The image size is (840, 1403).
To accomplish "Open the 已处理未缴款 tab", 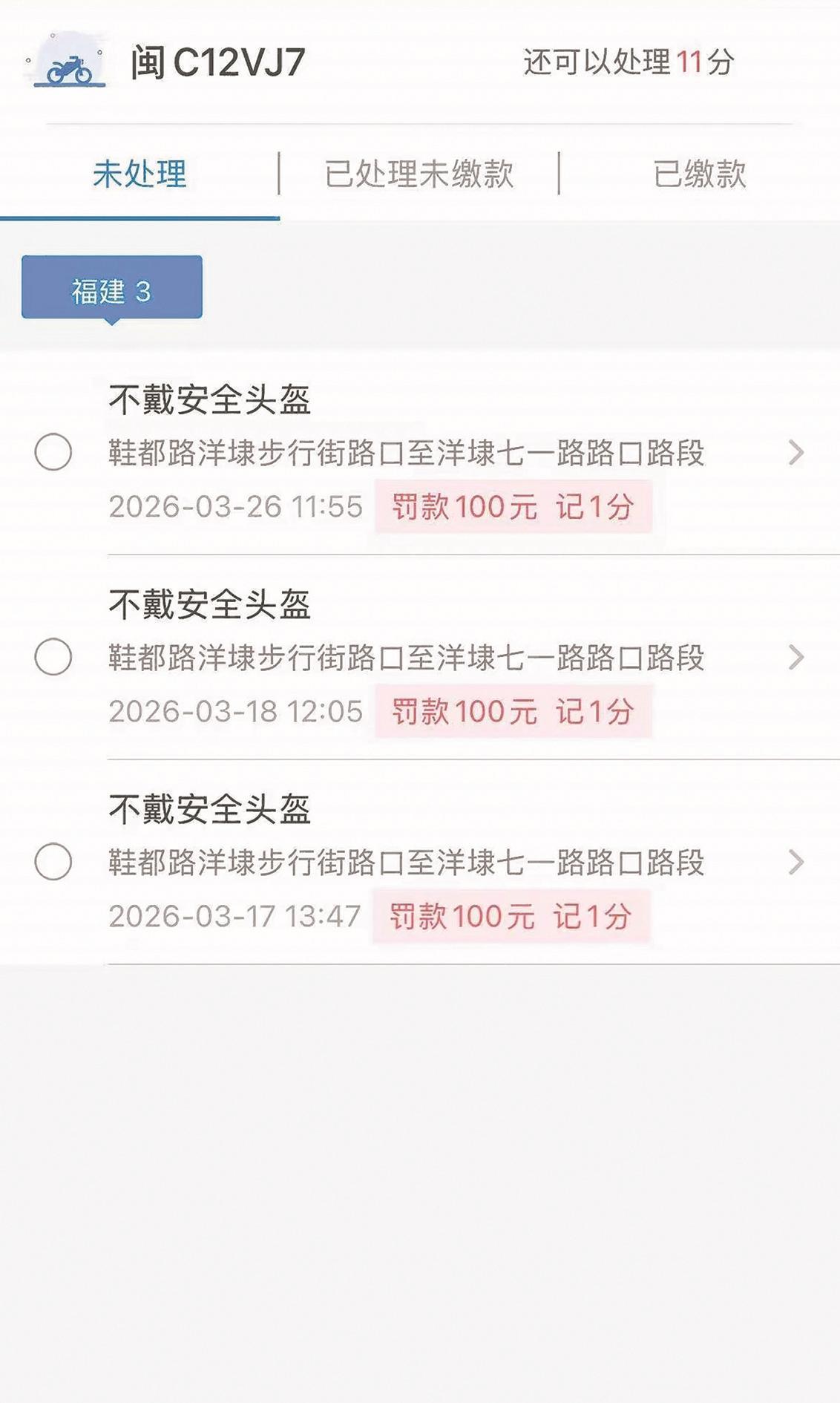I will pos(419,174).
